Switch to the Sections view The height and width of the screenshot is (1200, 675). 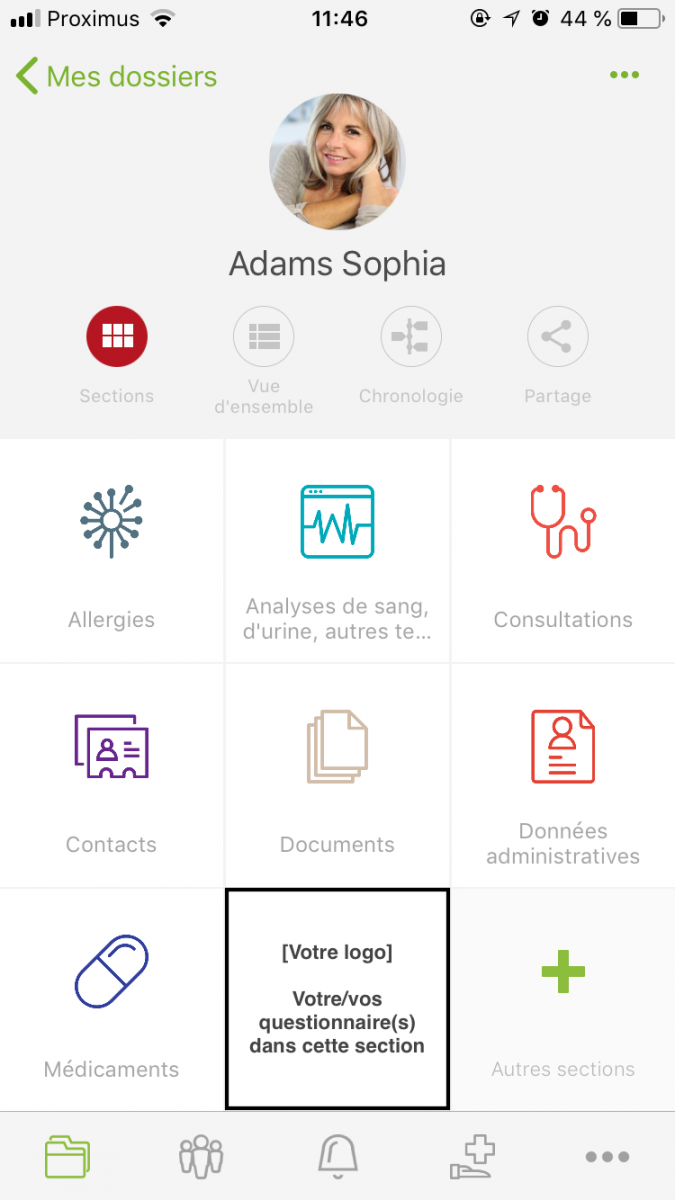click(x=117, y=337)
